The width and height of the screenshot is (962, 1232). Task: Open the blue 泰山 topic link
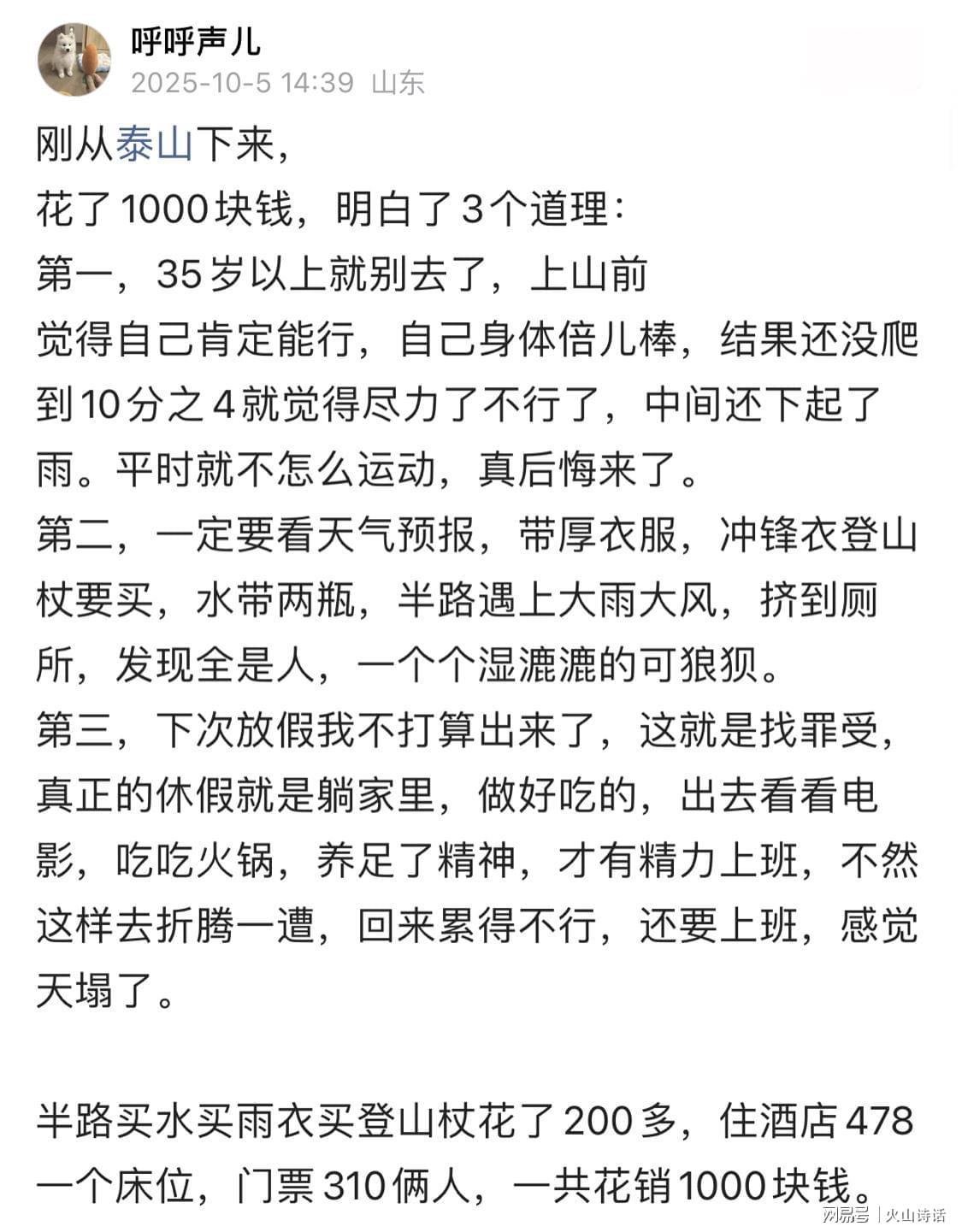point(154,145)
